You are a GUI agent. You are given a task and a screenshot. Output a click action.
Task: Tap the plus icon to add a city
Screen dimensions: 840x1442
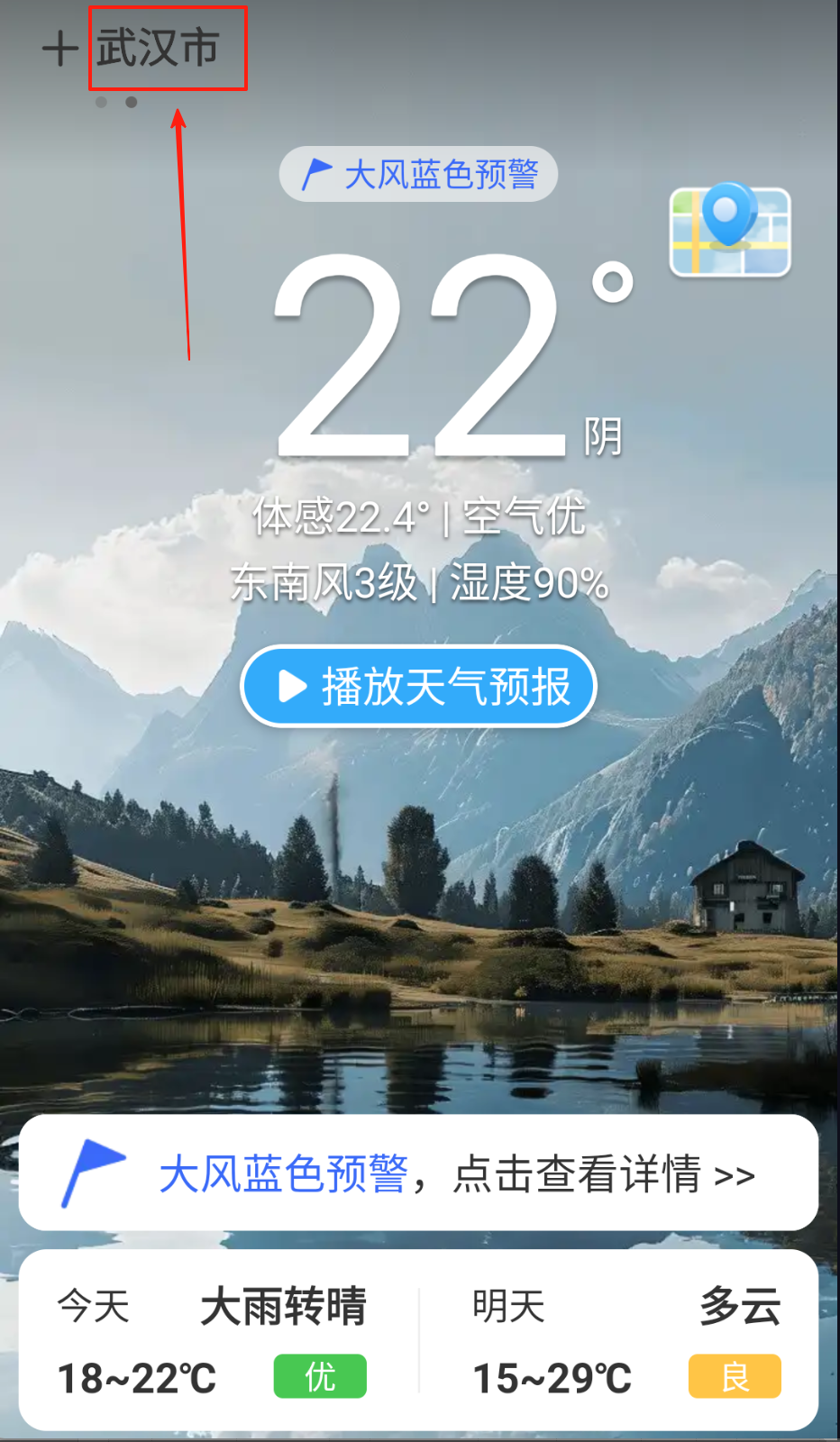pos(60,49)
